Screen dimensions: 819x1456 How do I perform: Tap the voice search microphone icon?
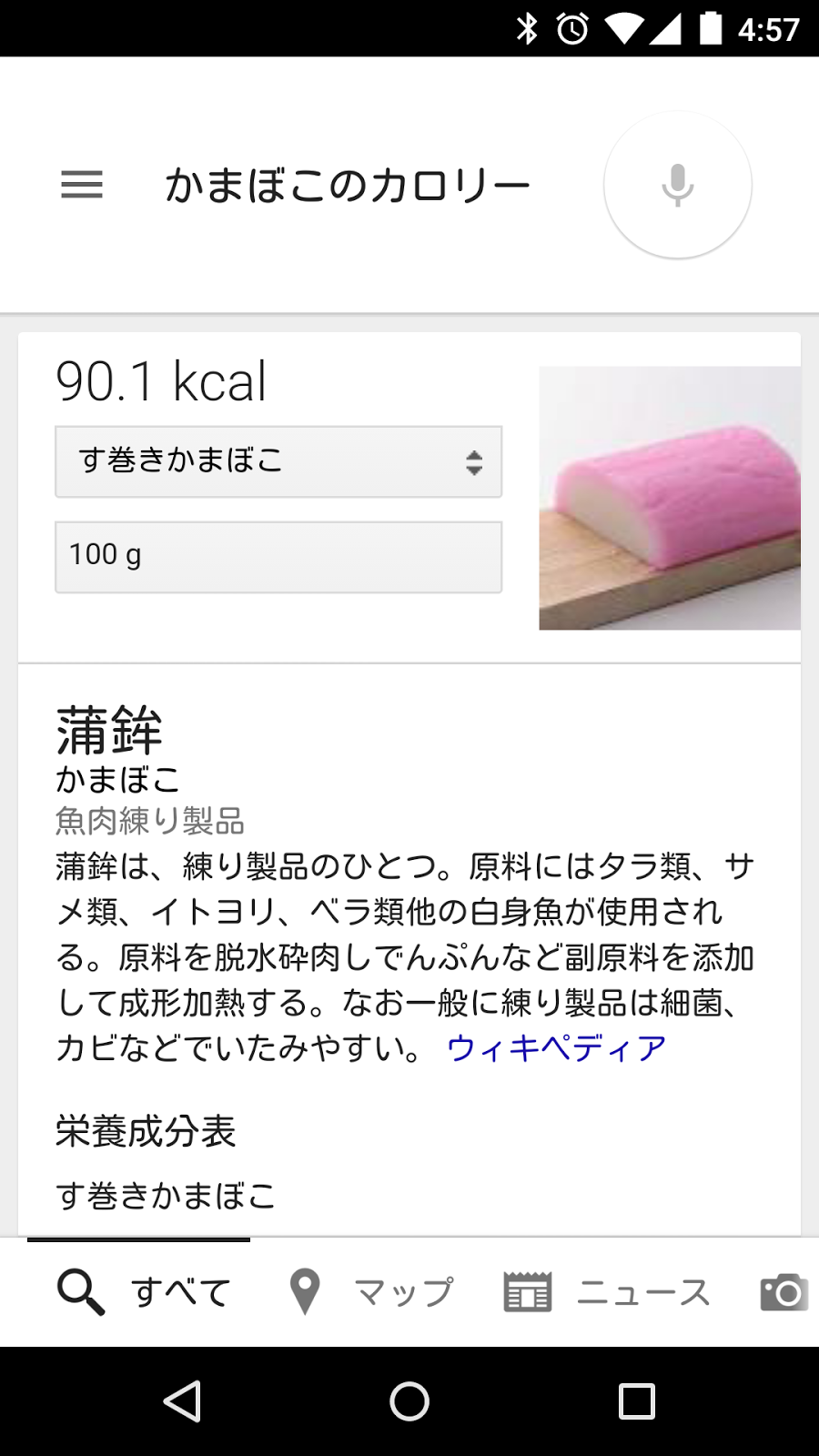click(x=676, y=184)
